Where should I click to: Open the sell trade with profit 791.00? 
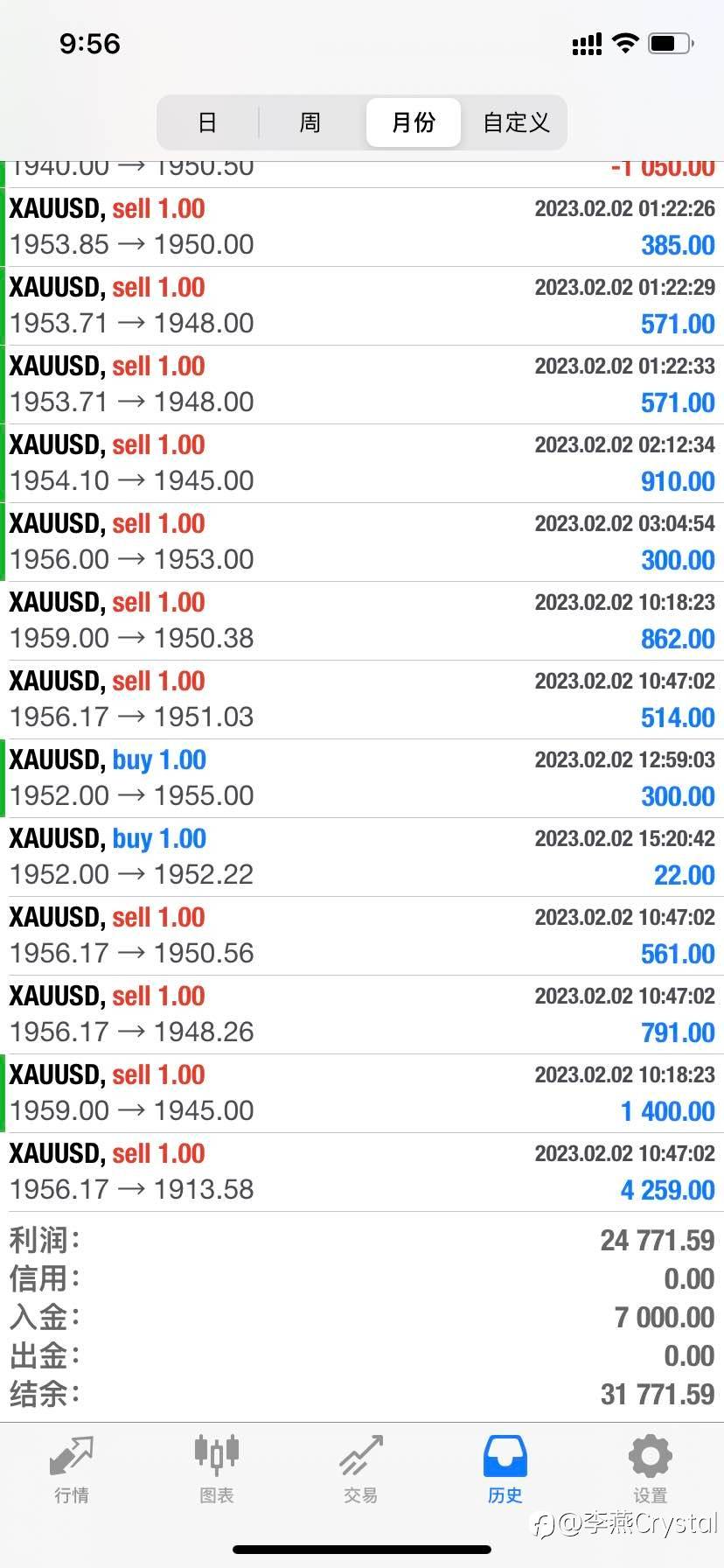click(362, 1015)
